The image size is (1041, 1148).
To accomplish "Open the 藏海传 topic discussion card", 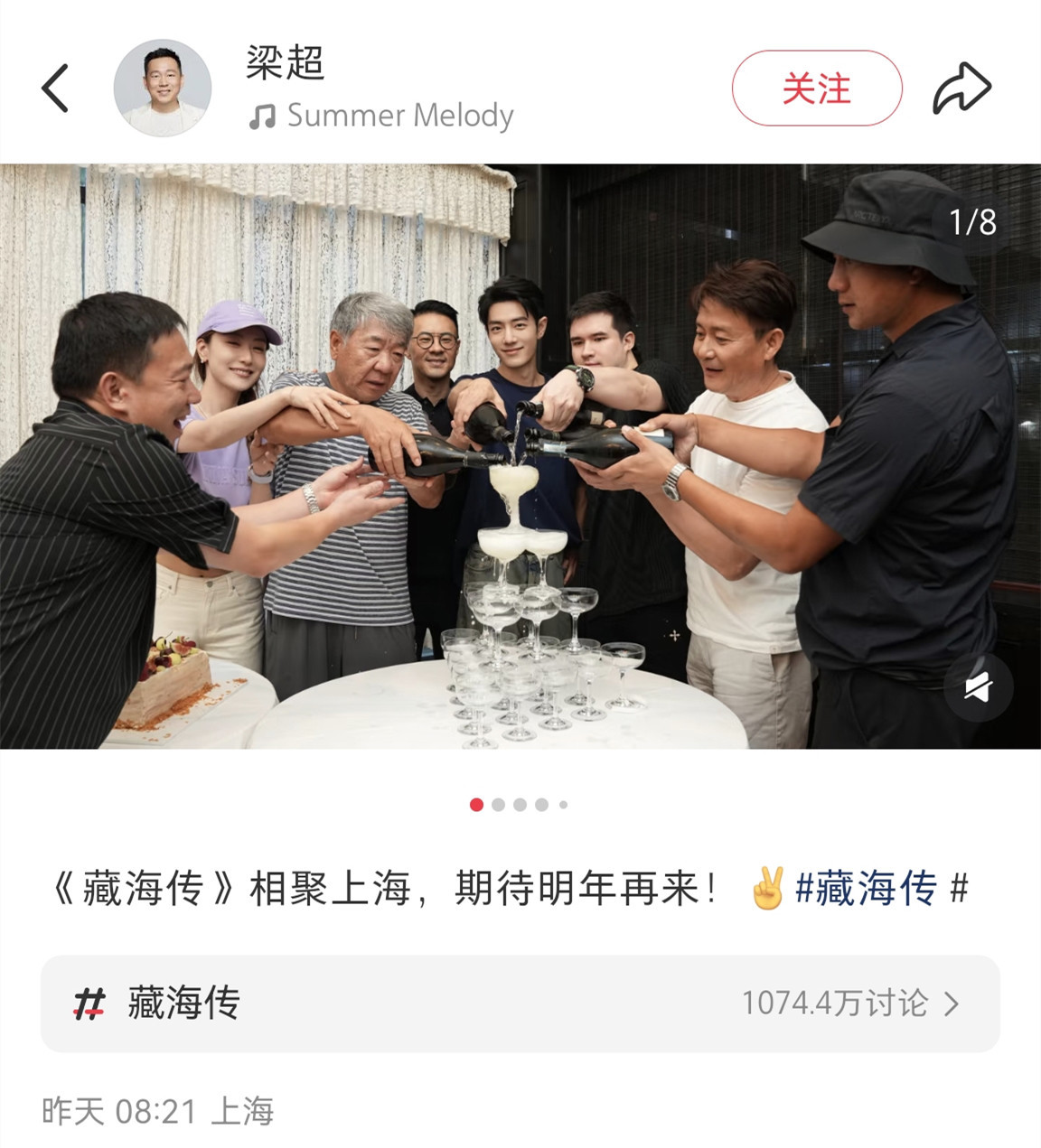I will (x=520, y=1003).
